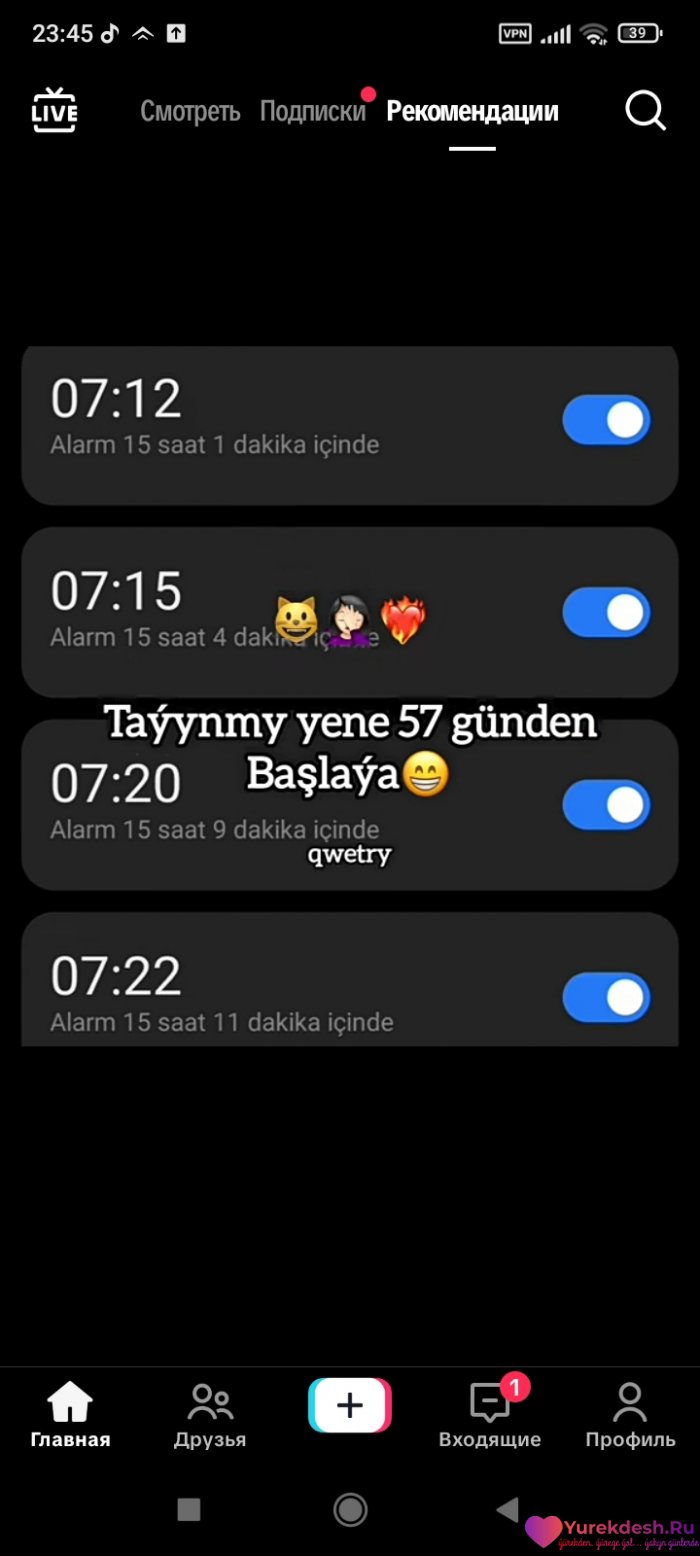Switch to the Подписки tab
The height and width of the screenshot is (1556, 700).
click(x=313, y=111)
